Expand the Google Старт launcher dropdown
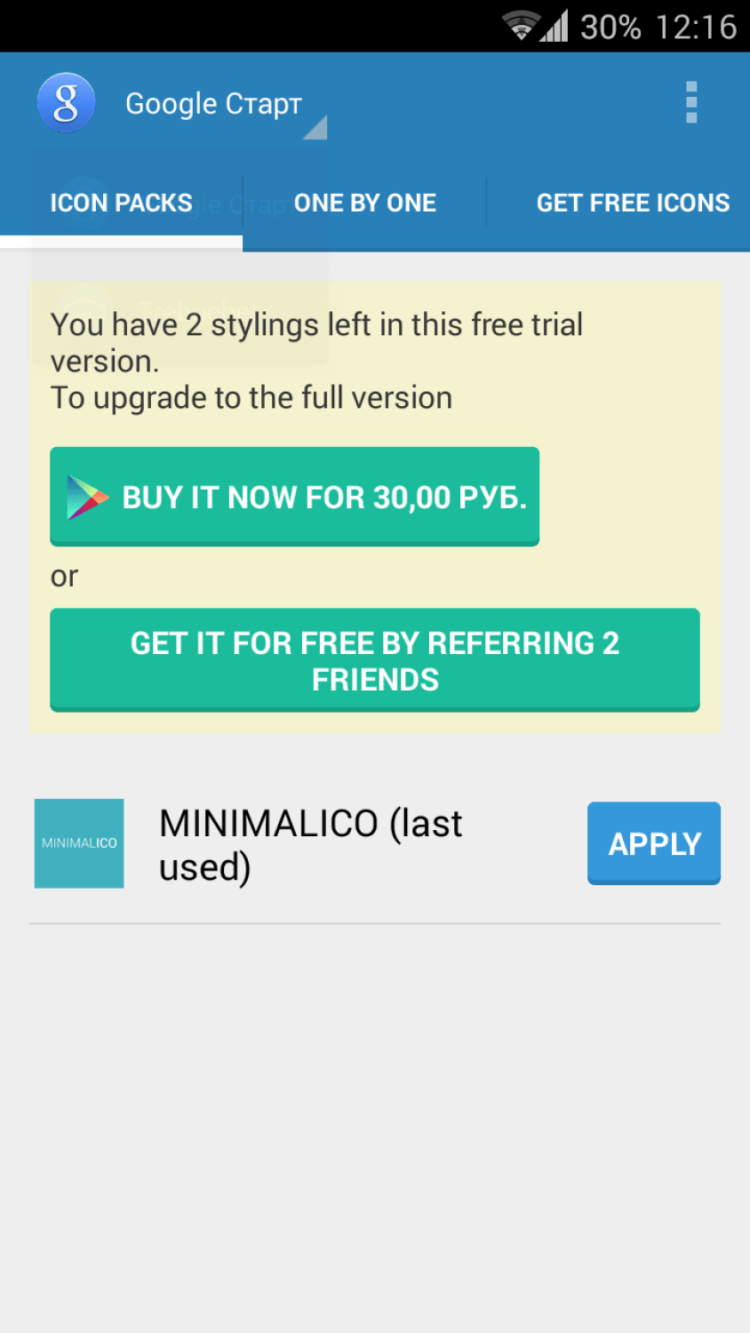Image resolution: width=750 pixels, height=1333 pixels. pyautogui.click(x=215, y=104)
